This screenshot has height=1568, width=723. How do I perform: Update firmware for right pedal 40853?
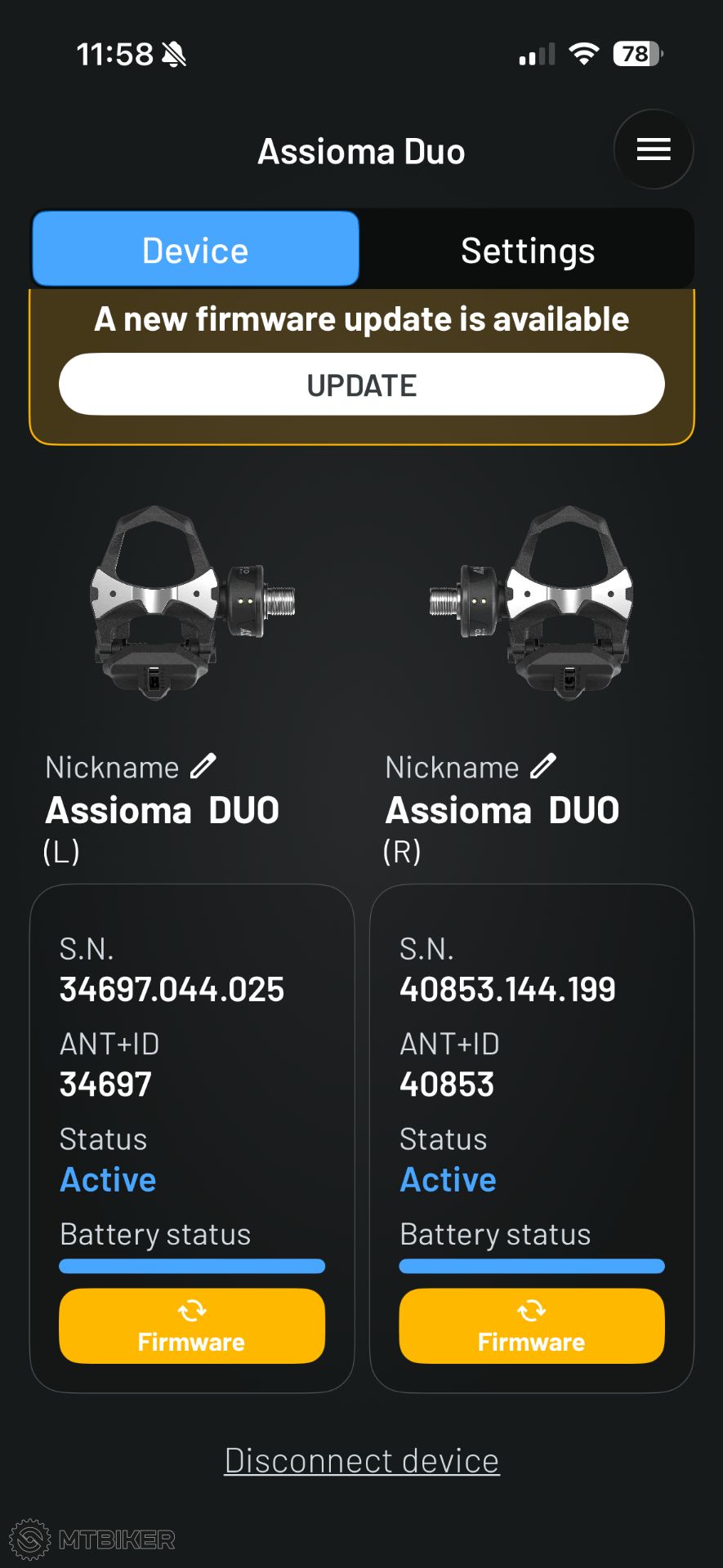point(531,1325)
